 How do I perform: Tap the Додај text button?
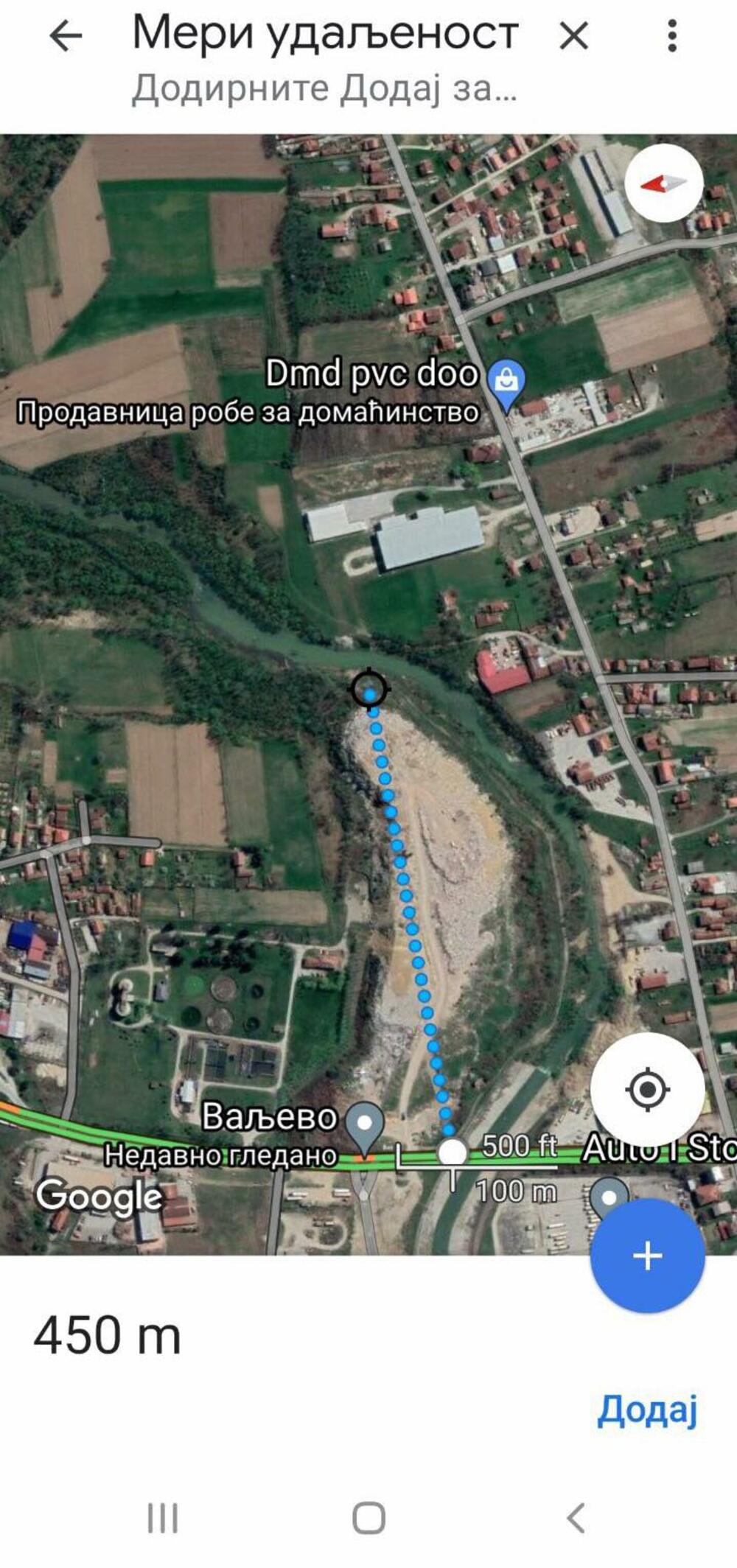pyautogui.click(x=646, y=1410)
